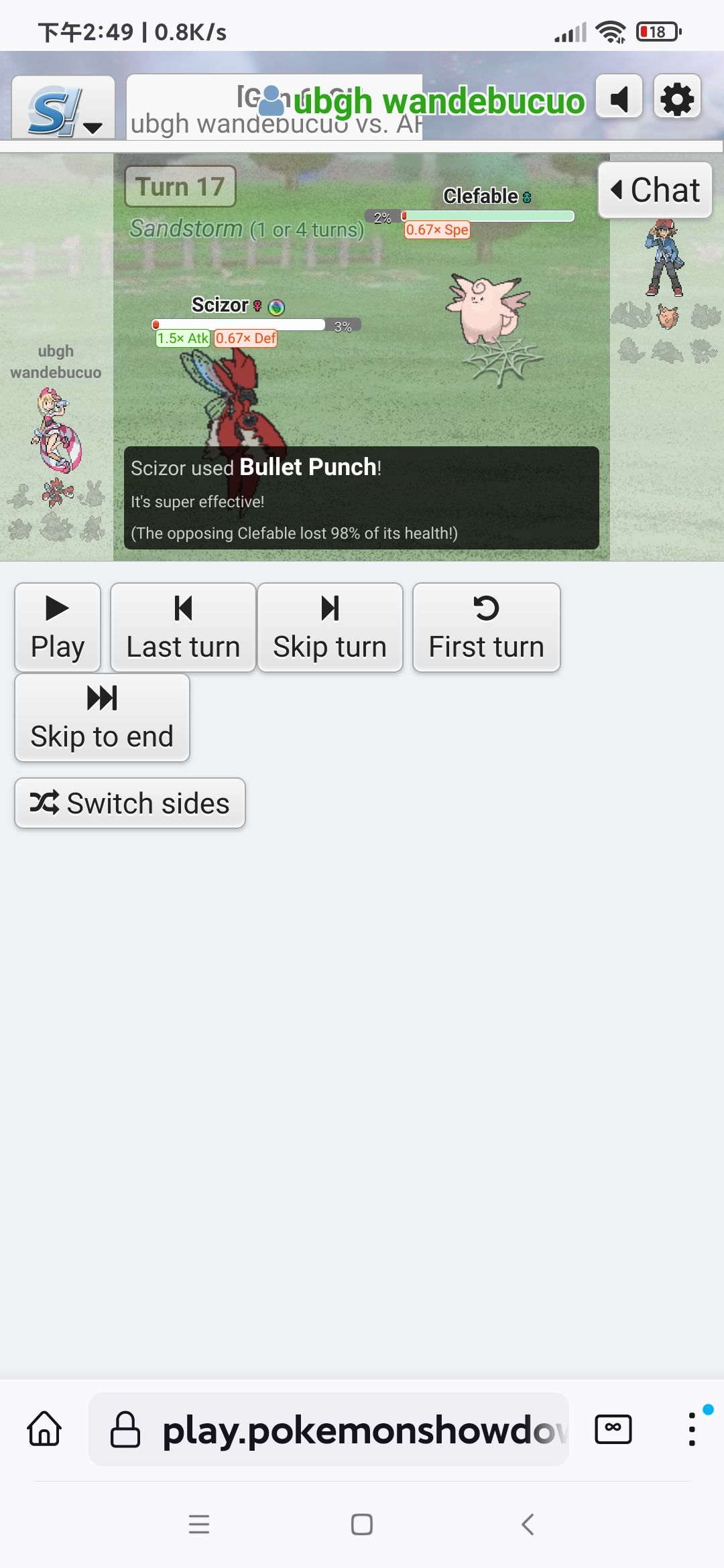Viewport: 724px width, 1568px height.
Task: Open the Showdown main menu dropdown
Action: tap(64, 107)
